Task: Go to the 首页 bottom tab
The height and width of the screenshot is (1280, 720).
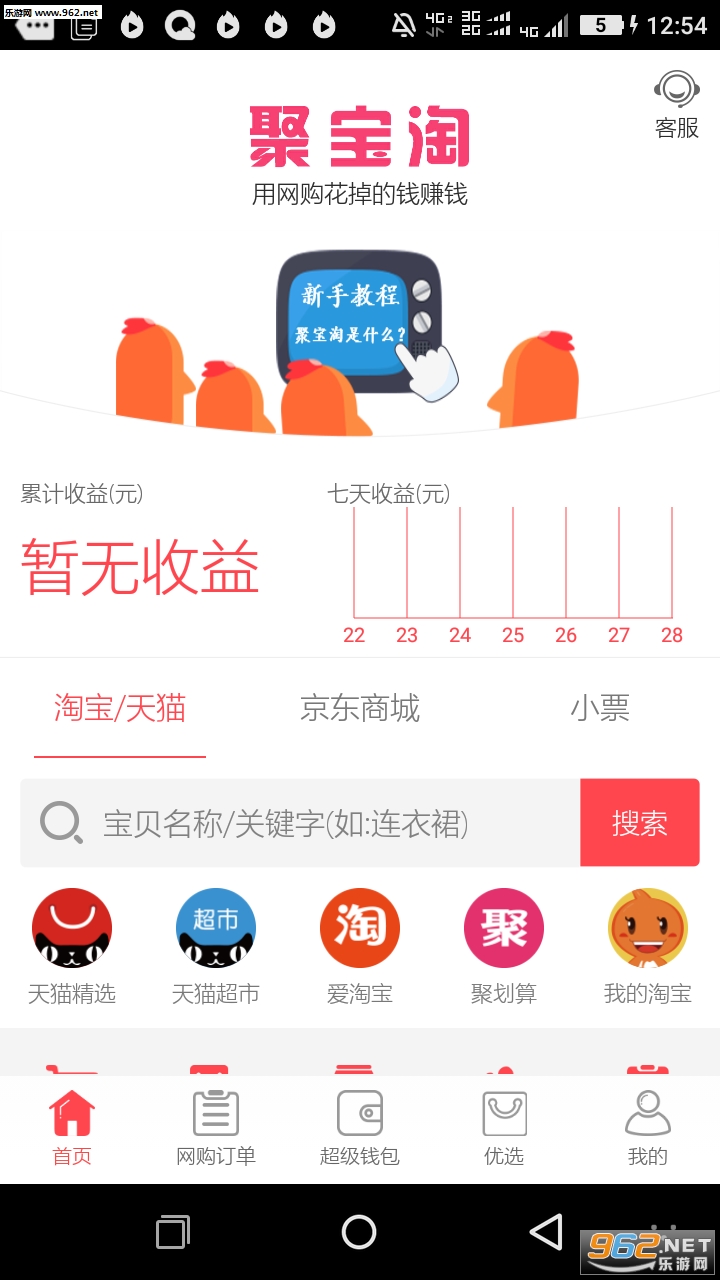Action: (x=72, y=1128)
